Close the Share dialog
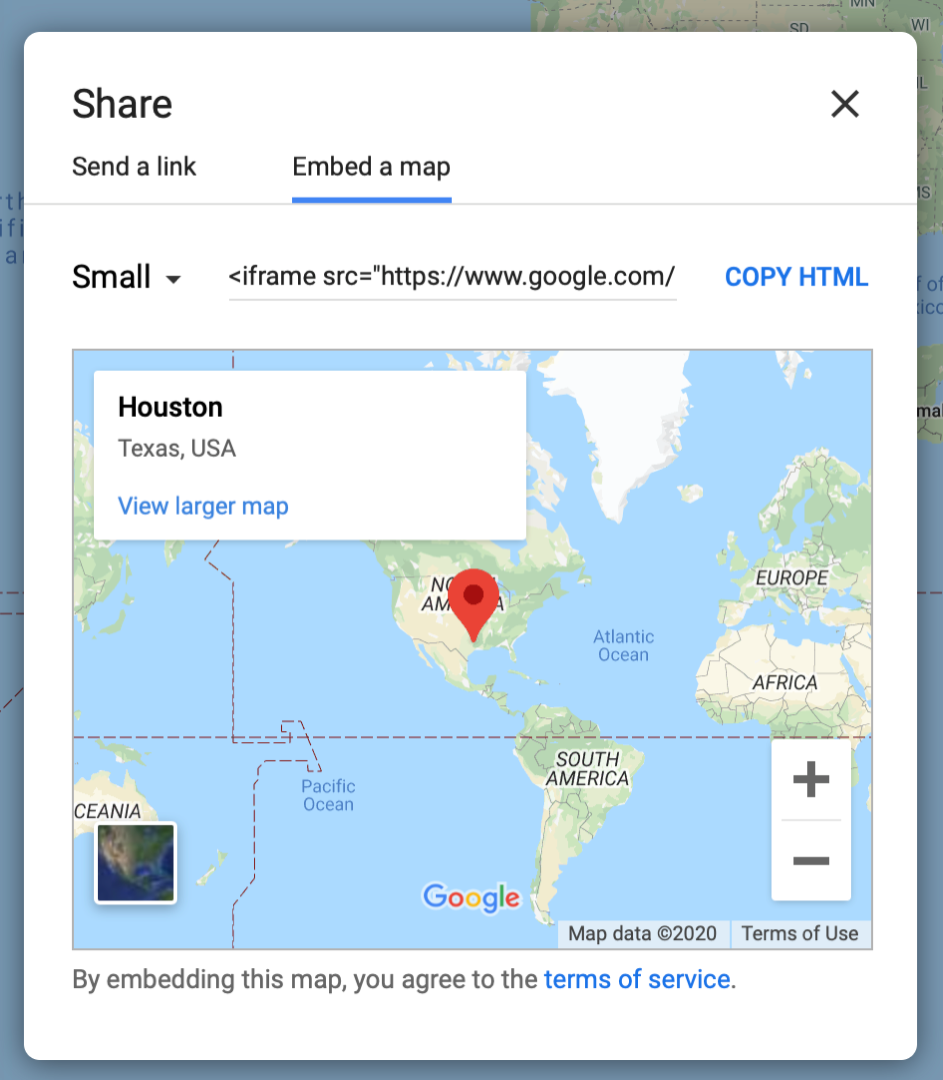 click(x=845, y=104)
